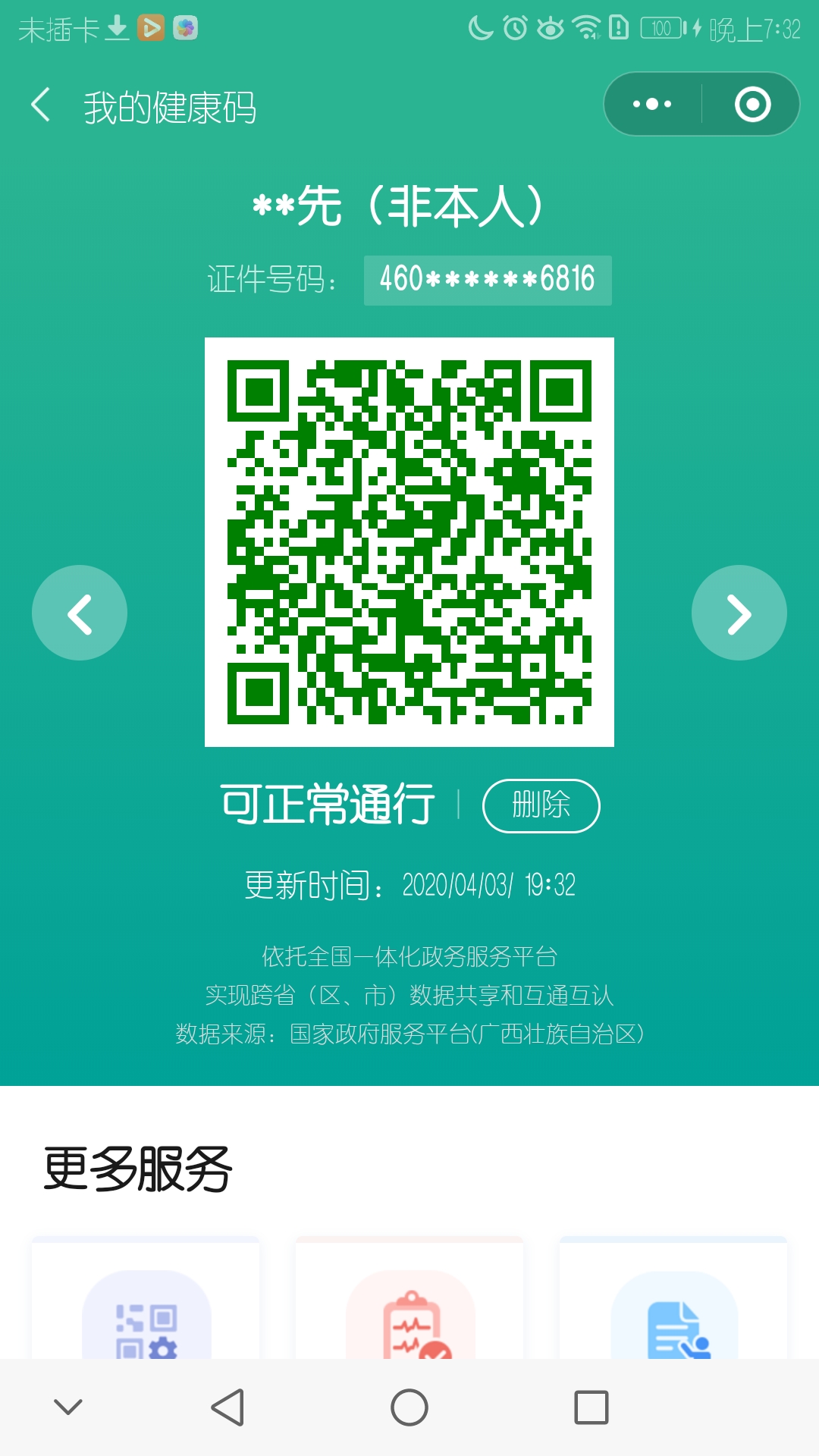Open the mini program more options menu
This screenshot has height=1456, width=819.
(x=652, y=105)
